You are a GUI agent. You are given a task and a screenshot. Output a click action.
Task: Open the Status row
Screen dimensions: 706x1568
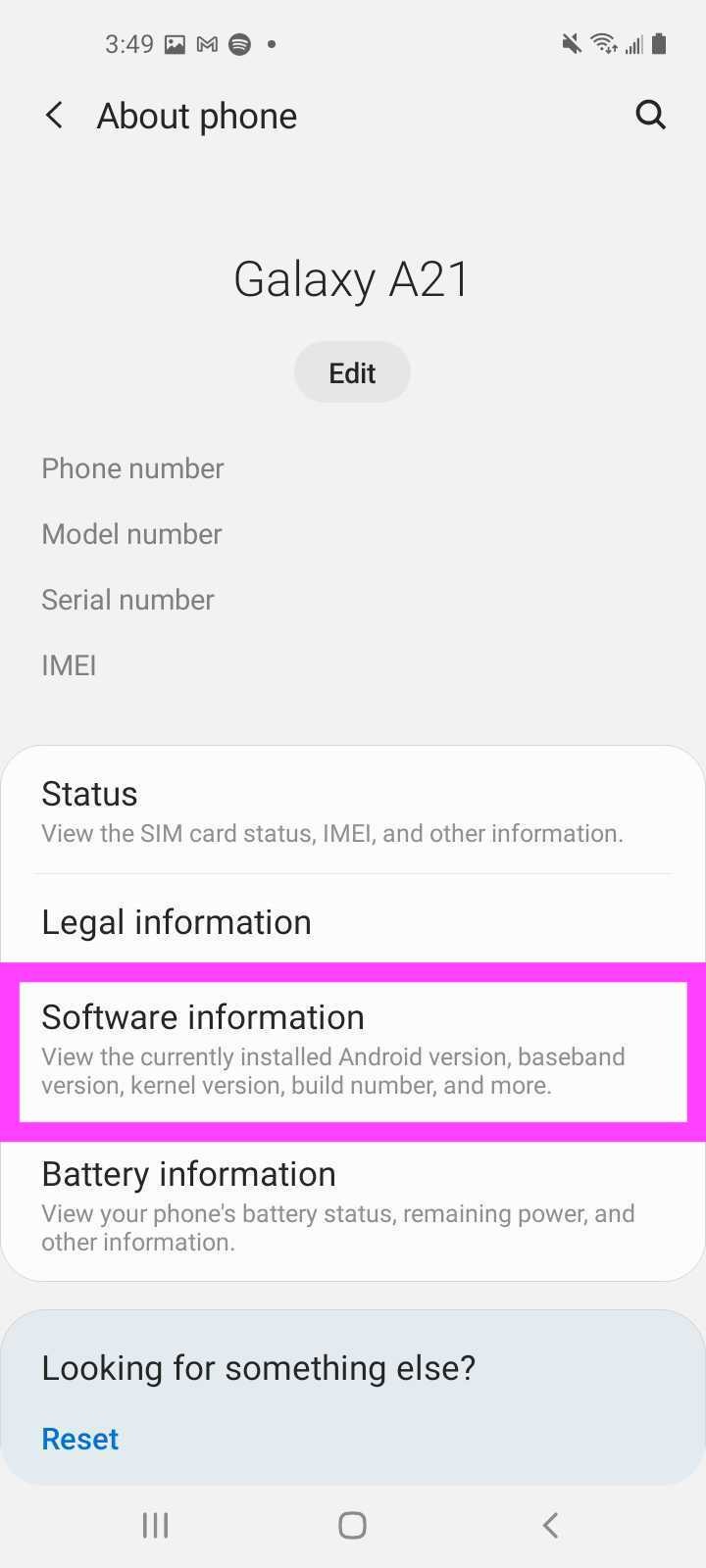tap(353, 811)
